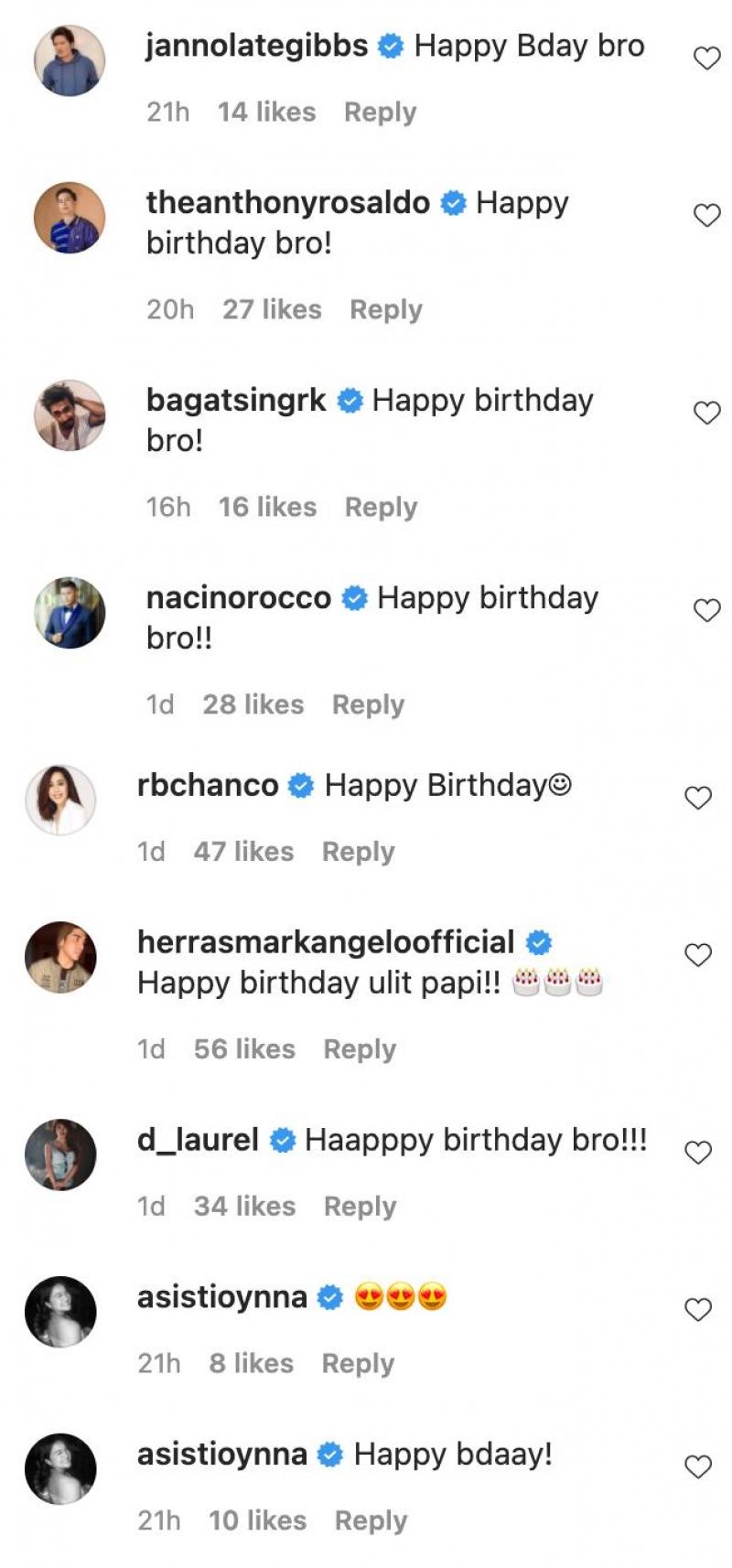Reply to d_laurel's comment
This screenshot has height=1568, width=732.
click(x=360, y=1206)
